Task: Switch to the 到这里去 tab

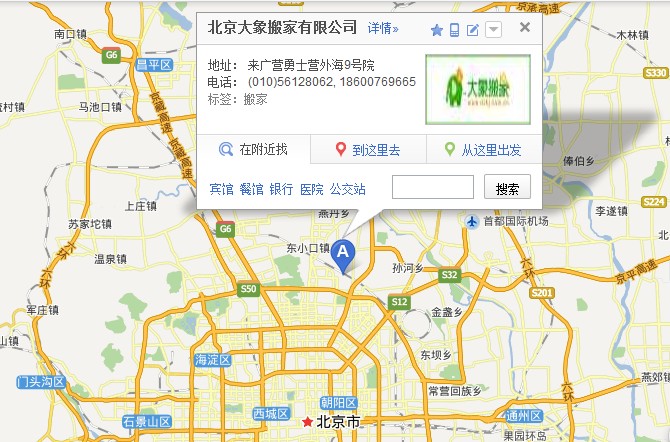Action: 367,150
